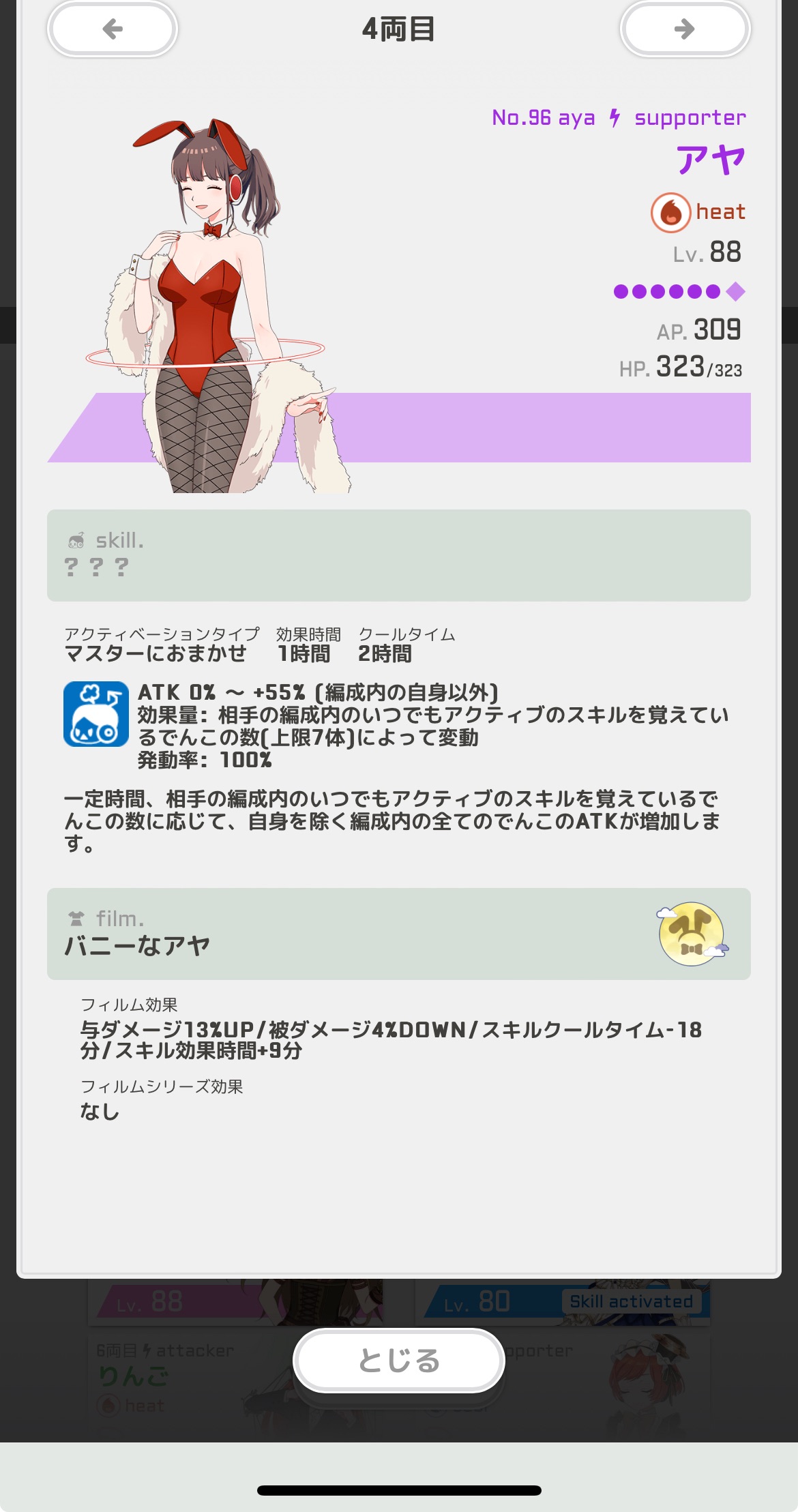Go to the next car with the right arrow
Image resolution: width=798 pixels, height=1512 pixels.
tap(685, 29)
